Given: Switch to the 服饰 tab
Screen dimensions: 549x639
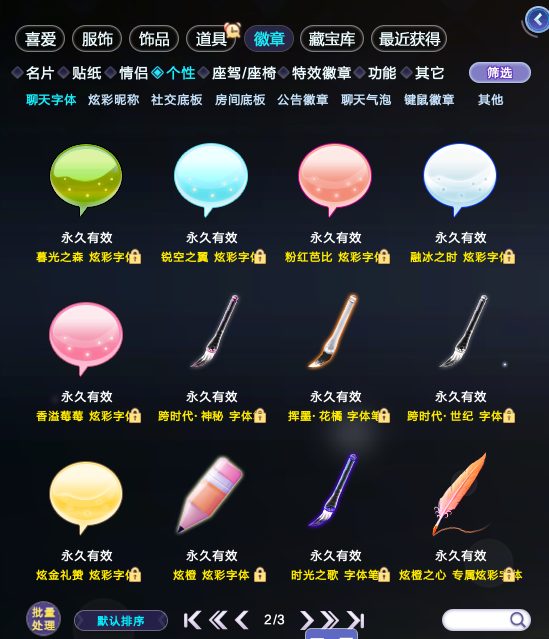Looking at the screenshot, I should 97,39.
